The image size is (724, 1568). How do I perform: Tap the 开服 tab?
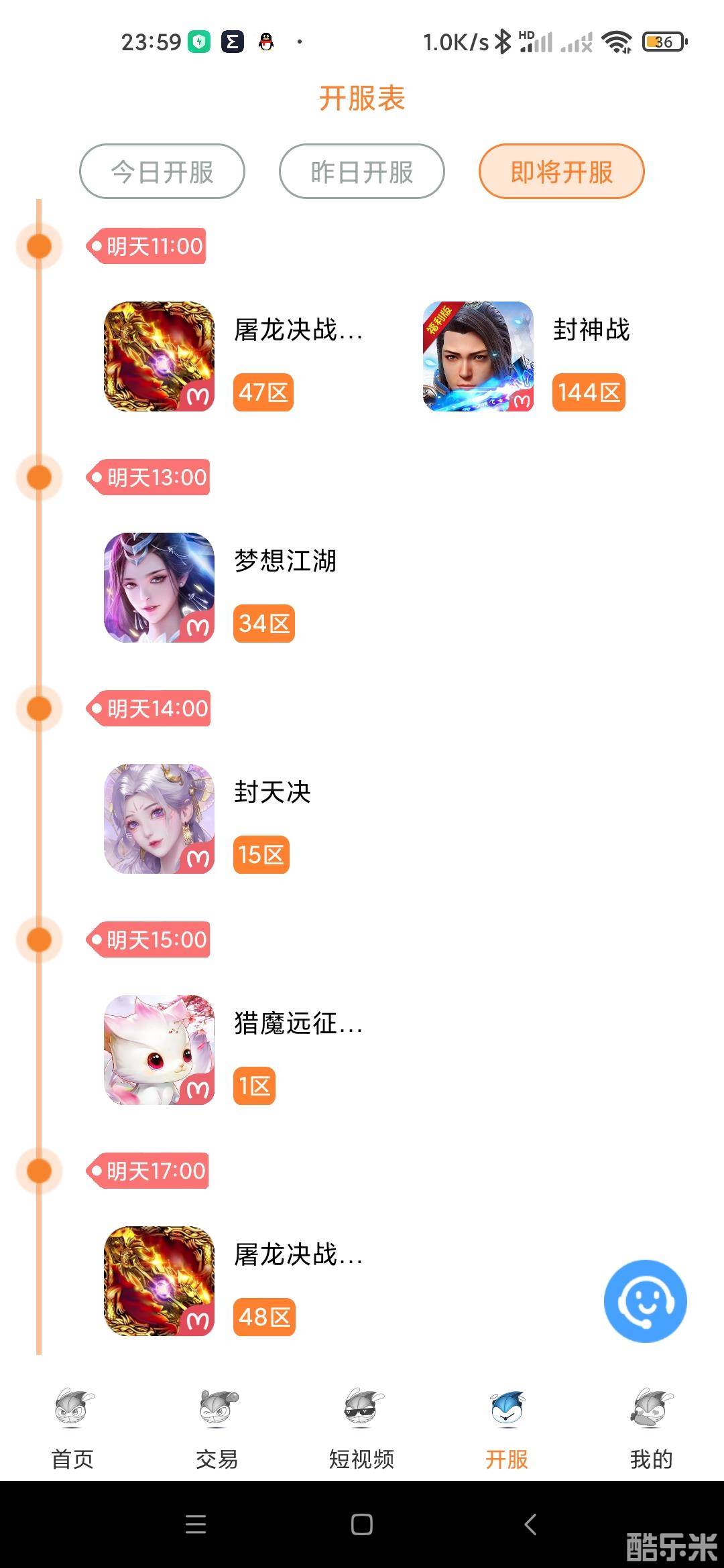coord(506,1427)
